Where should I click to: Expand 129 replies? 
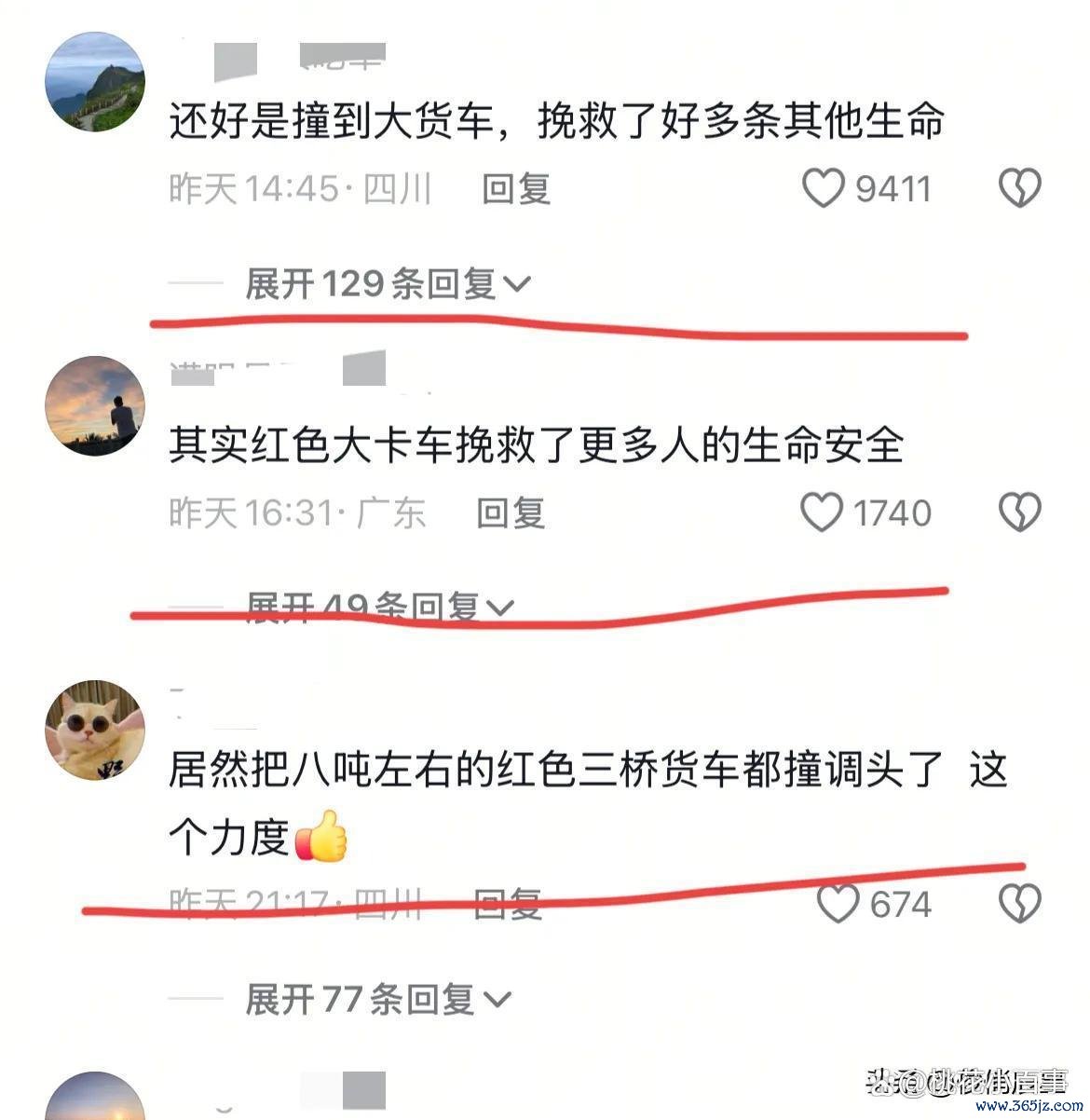(387, 283)
